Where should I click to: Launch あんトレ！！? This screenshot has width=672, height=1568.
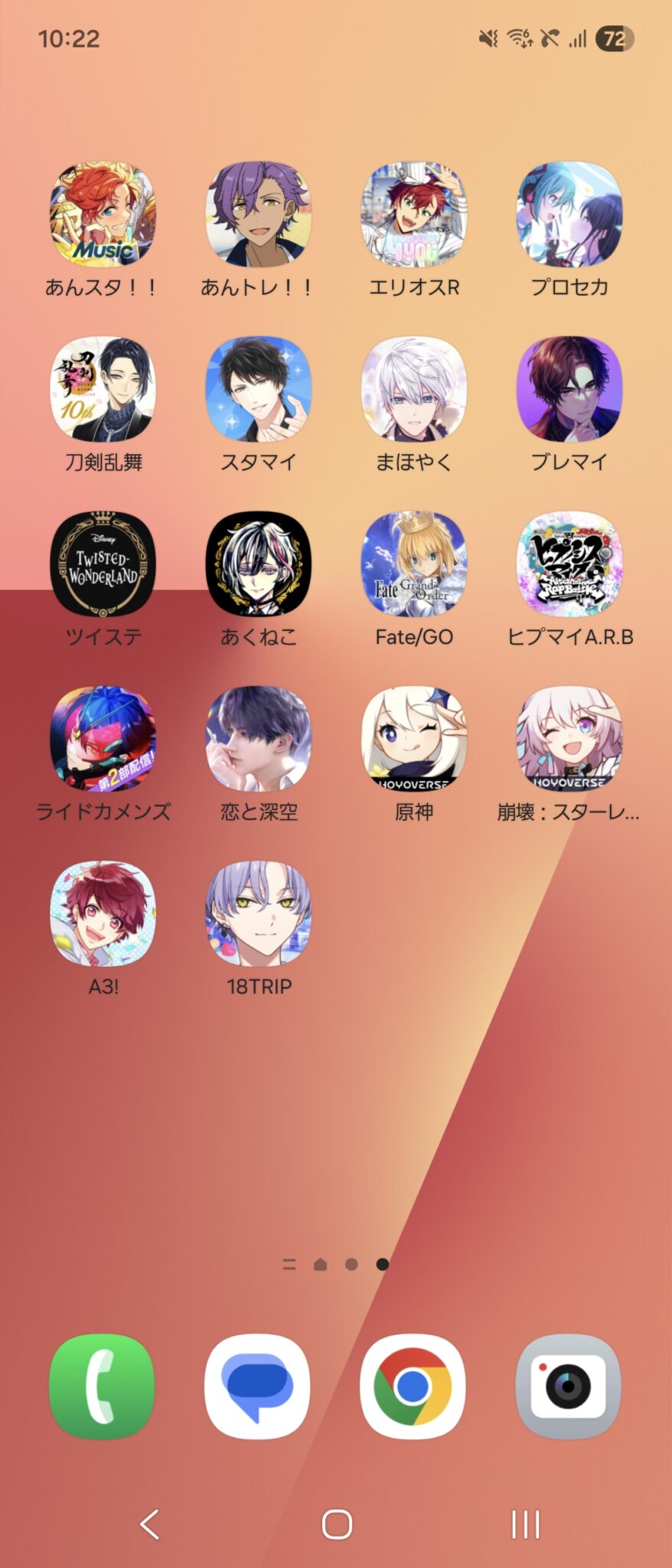point(258,214)
